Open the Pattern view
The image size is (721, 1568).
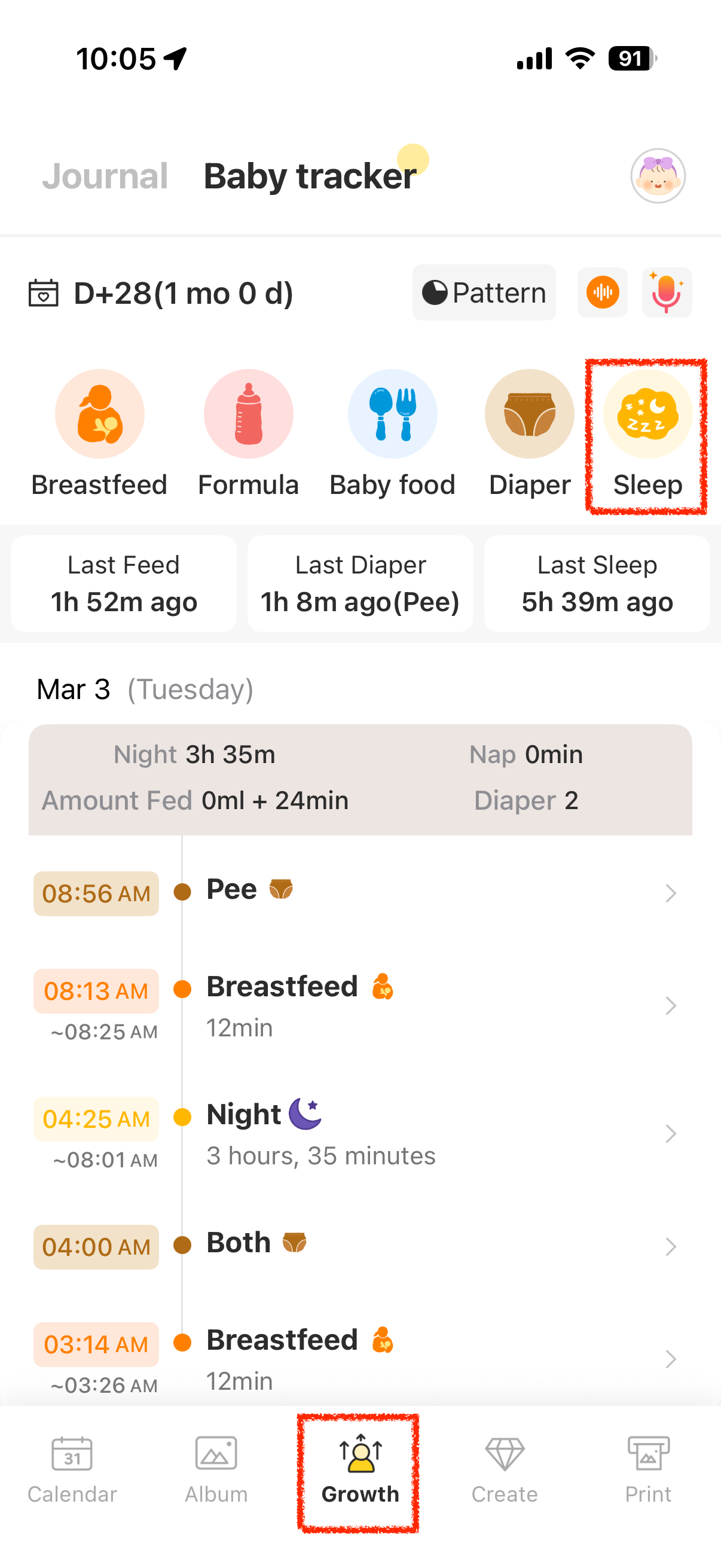click(484, 293)
